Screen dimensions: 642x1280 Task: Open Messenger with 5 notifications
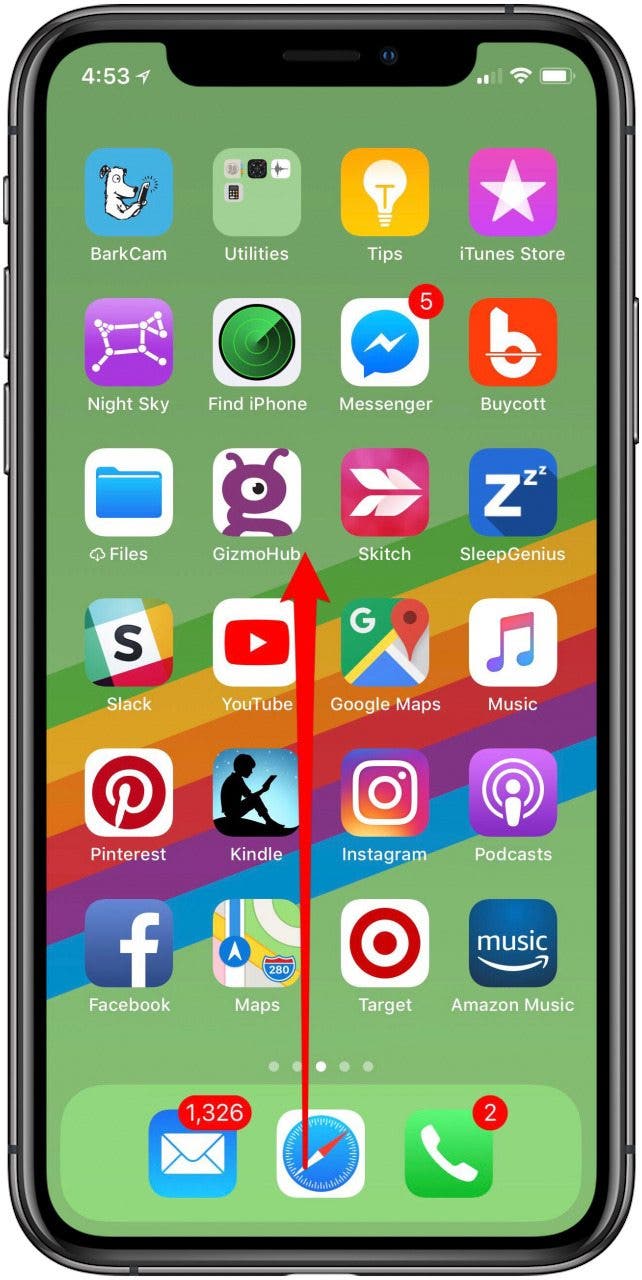tap(385, 343)
